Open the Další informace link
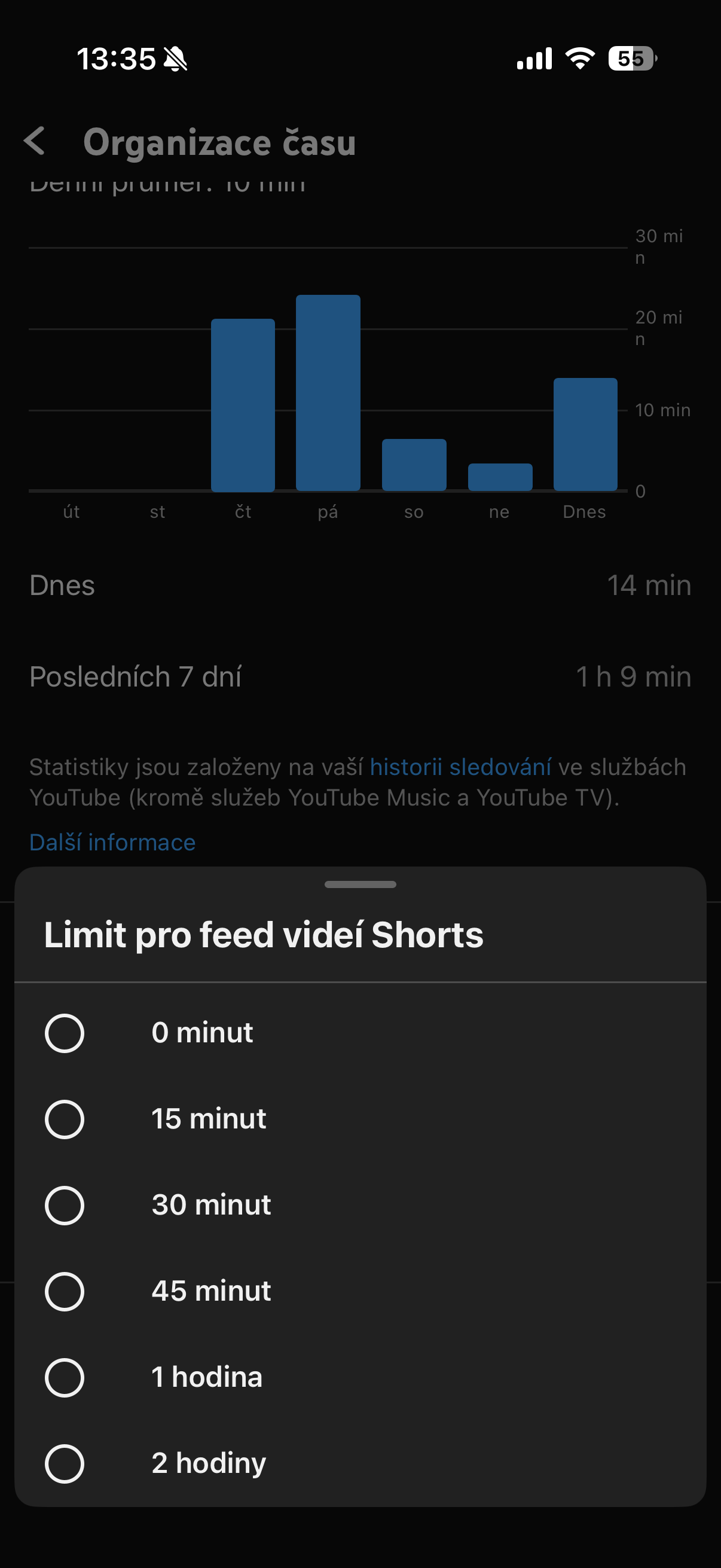Image resolution: width=721 pixels, height=1568 pixels. click(112, 843)
